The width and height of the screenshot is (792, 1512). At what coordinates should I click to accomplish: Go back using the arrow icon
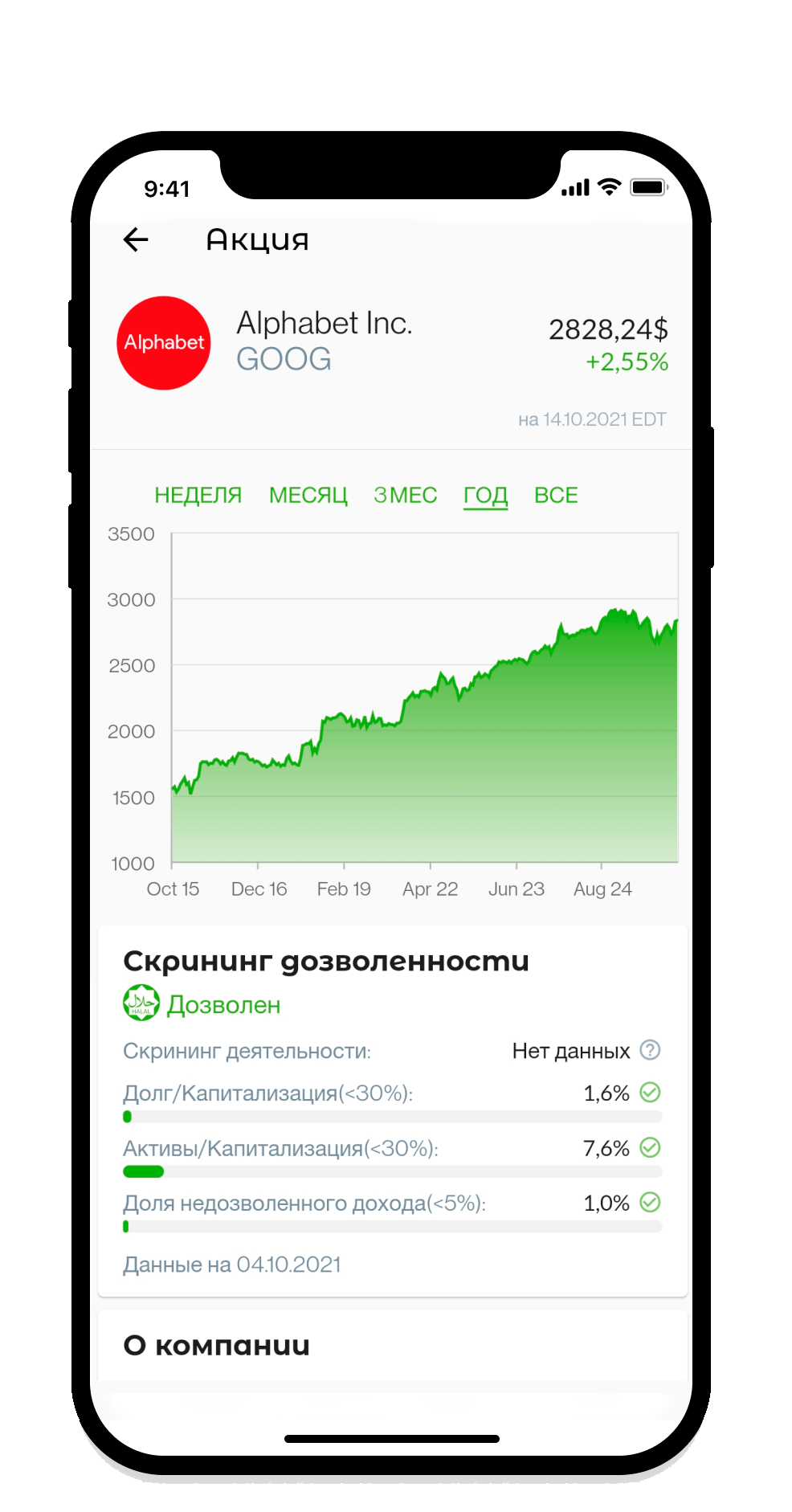[136, 239]
